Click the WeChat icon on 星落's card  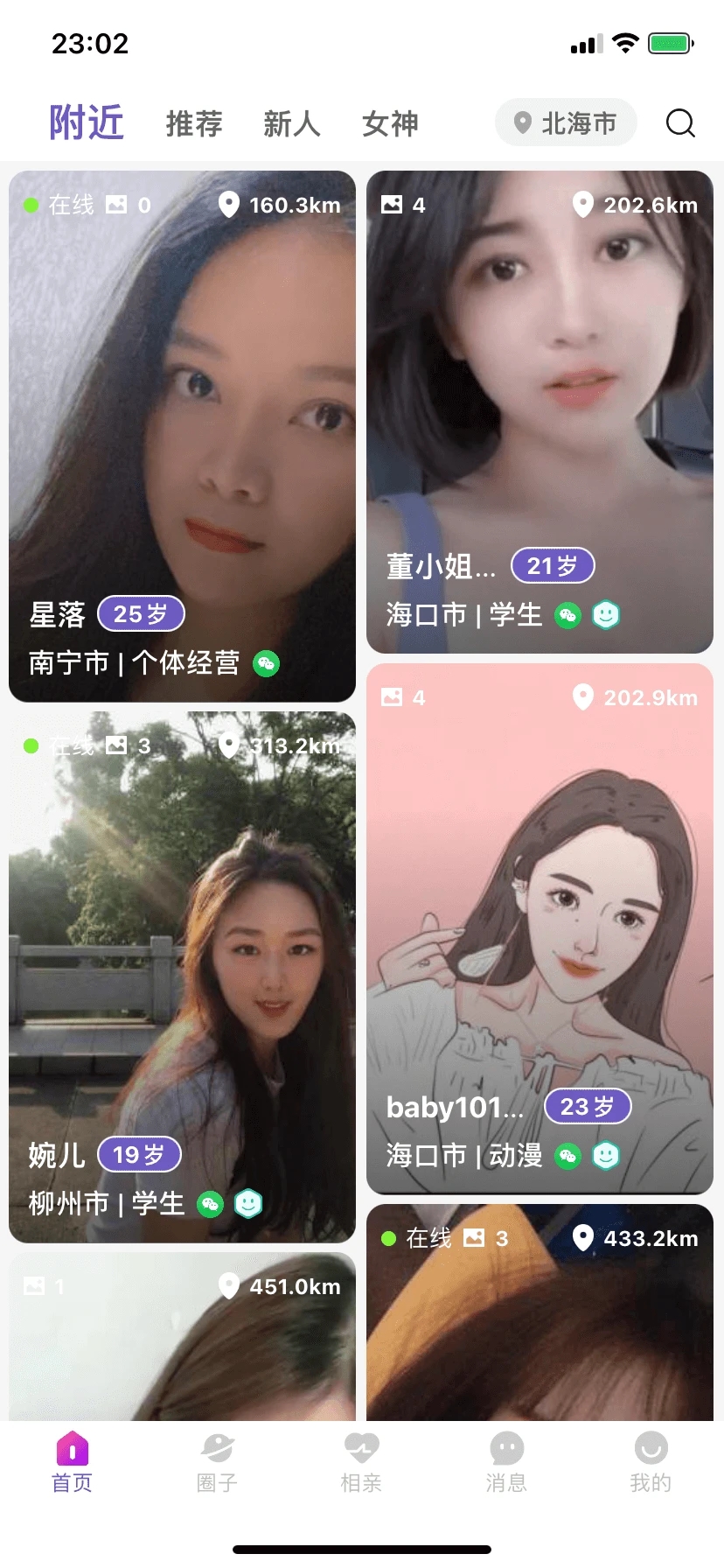[x=267, y=663]
